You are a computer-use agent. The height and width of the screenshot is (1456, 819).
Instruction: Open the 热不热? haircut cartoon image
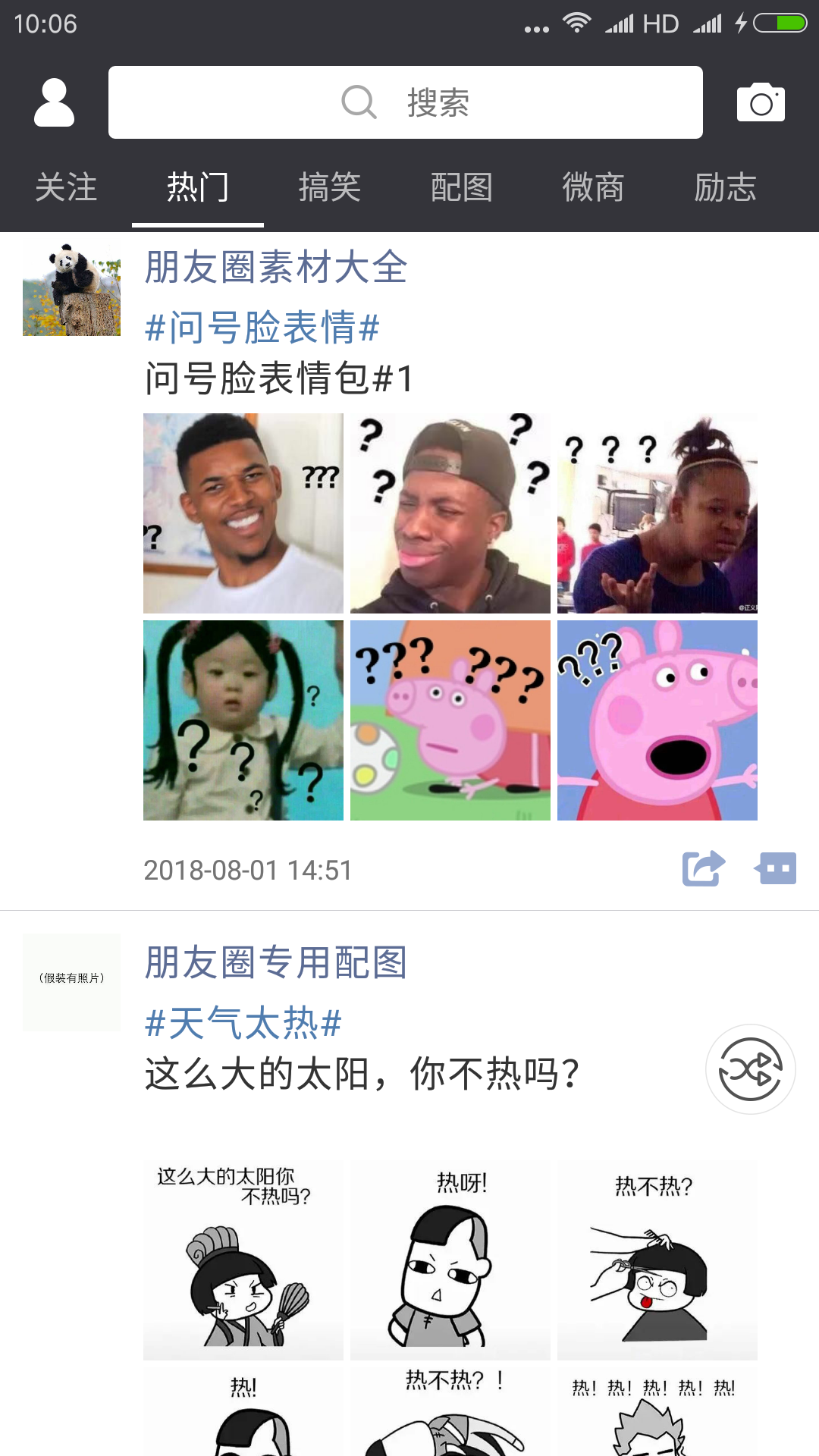[657, 1260]
